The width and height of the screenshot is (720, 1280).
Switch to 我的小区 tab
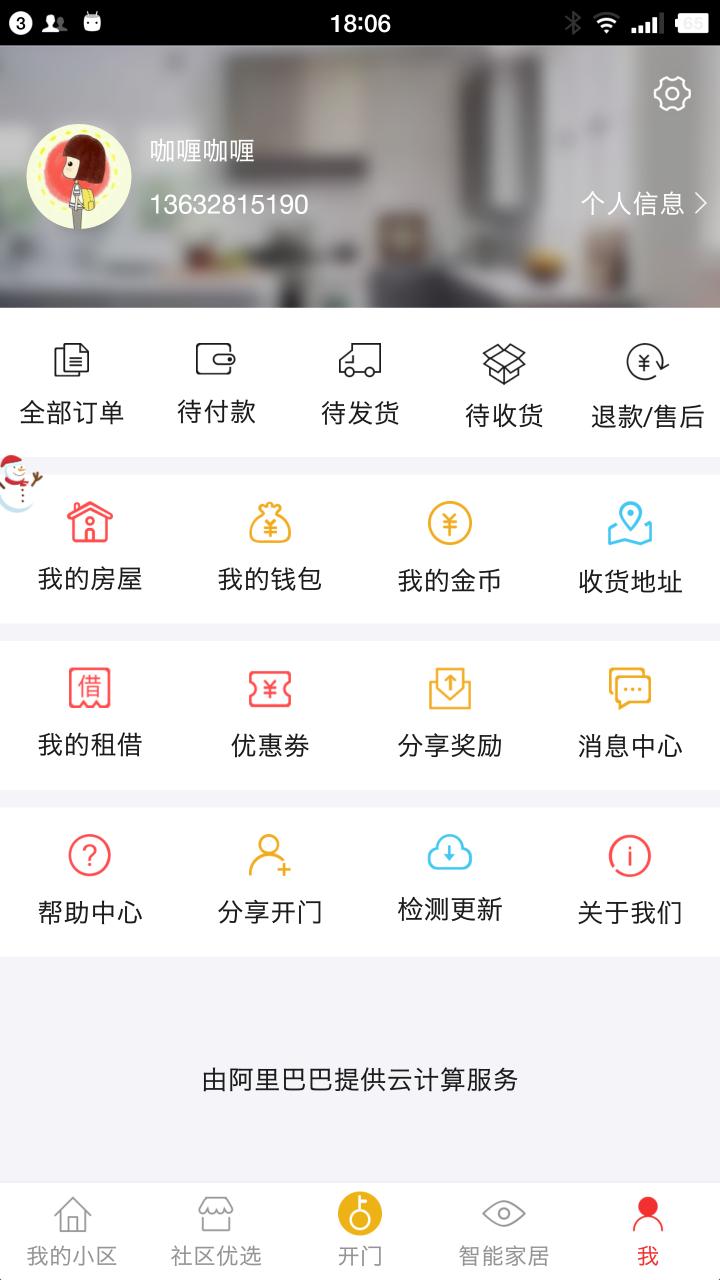click(72, 1232)
